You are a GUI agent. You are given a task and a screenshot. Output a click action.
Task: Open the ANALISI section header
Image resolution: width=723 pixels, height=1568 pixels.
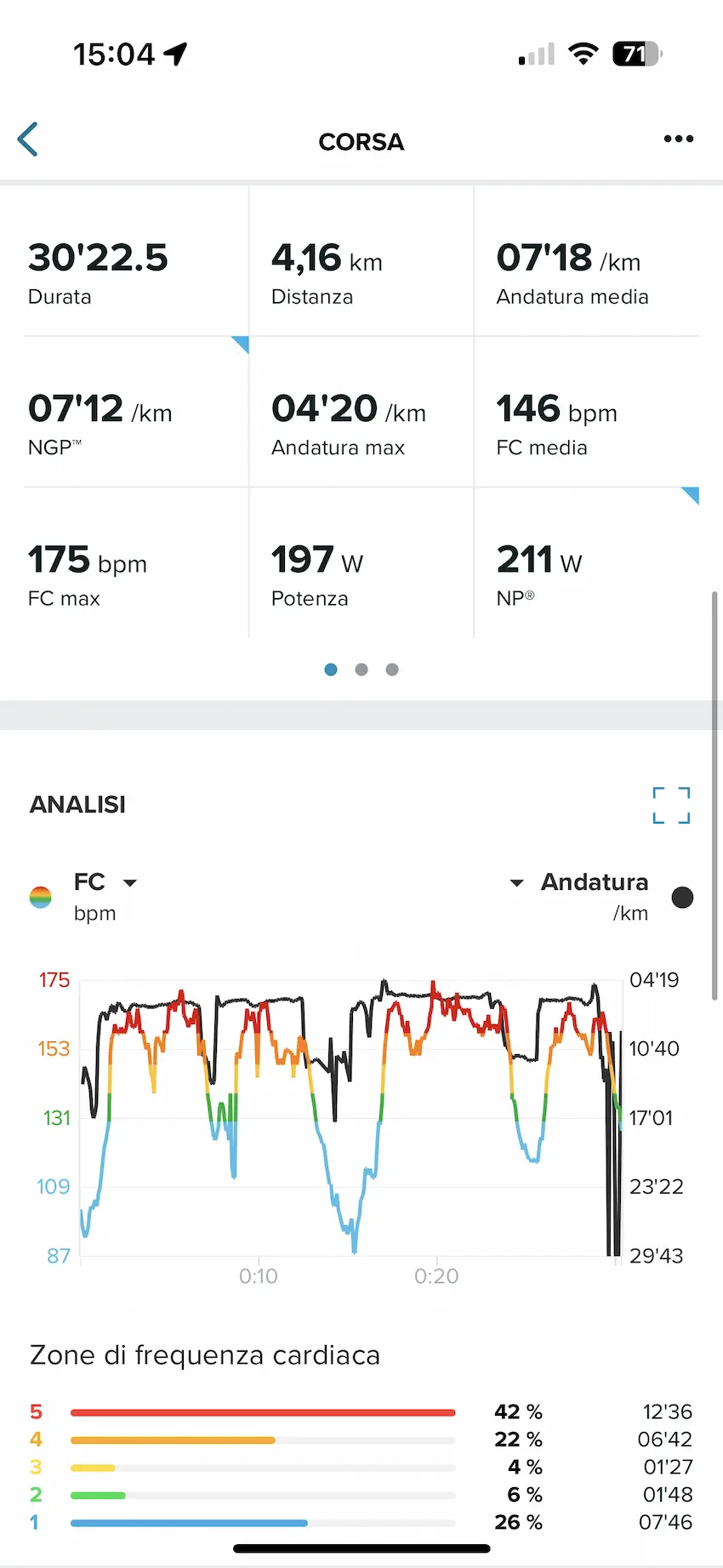tap(77, 804)
